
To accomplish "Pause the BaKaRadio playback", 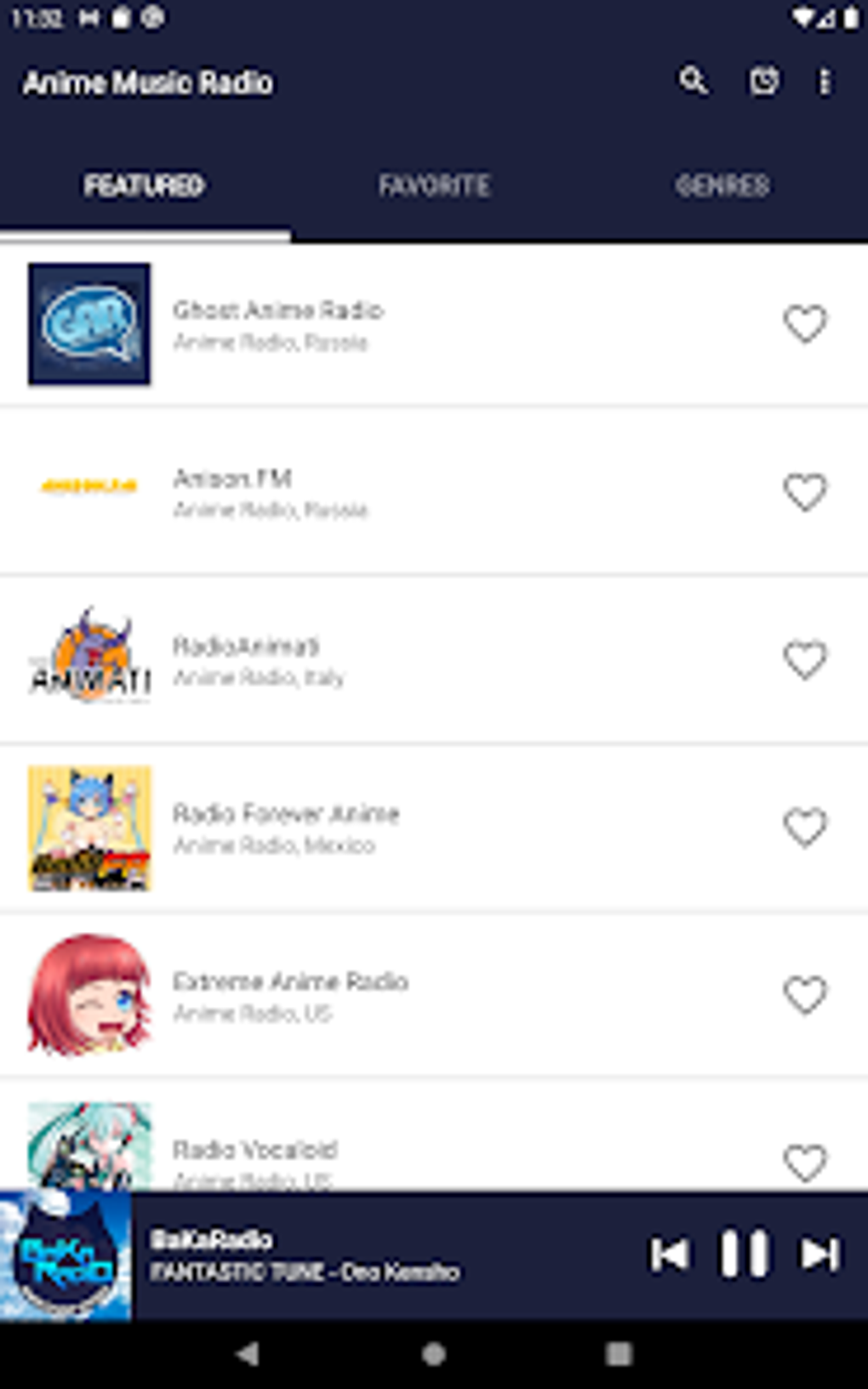I will pyautogui.click(x=745, y=1254).
